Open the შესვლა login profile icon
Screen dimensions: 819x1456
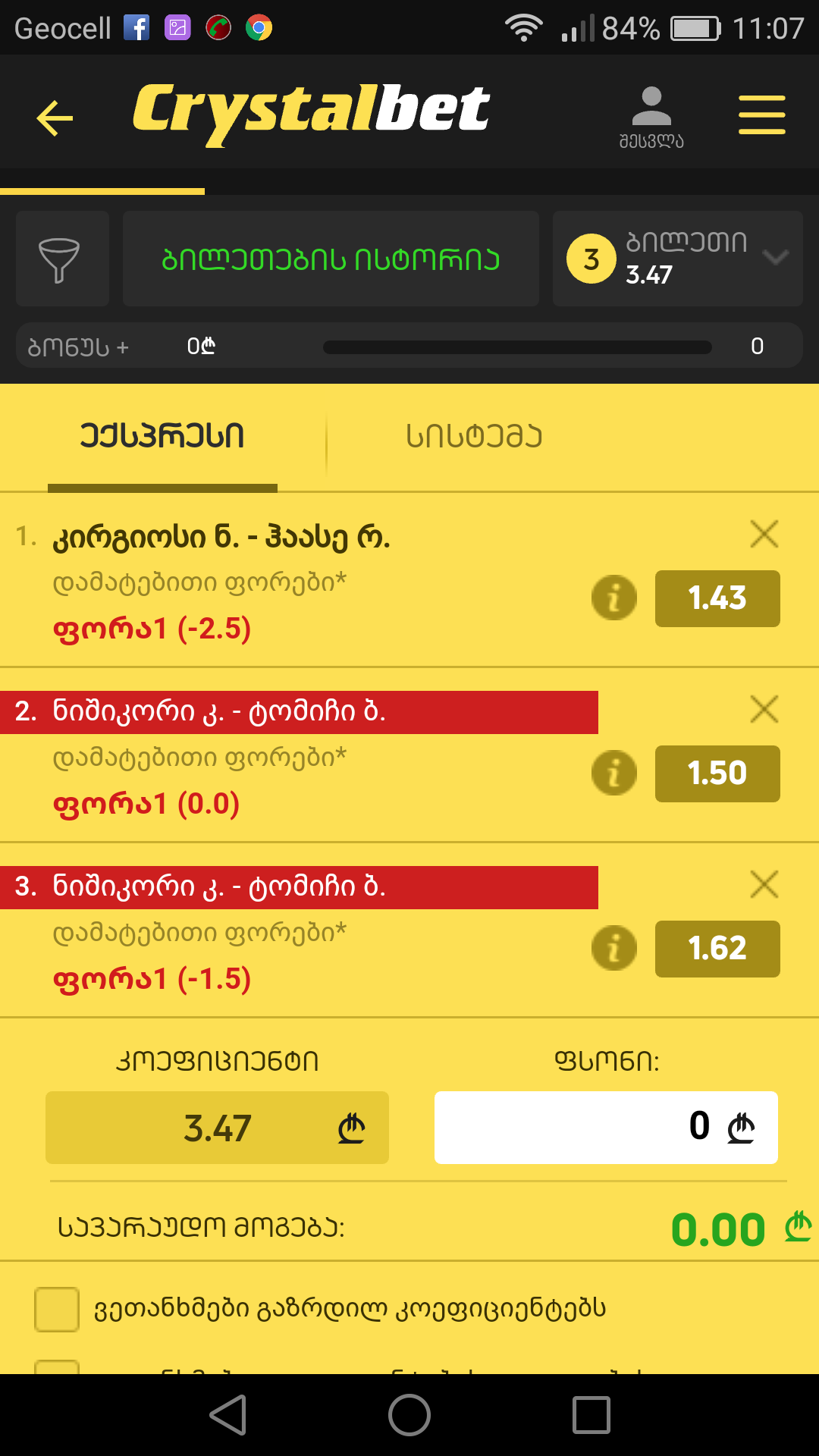coord(651,116)
